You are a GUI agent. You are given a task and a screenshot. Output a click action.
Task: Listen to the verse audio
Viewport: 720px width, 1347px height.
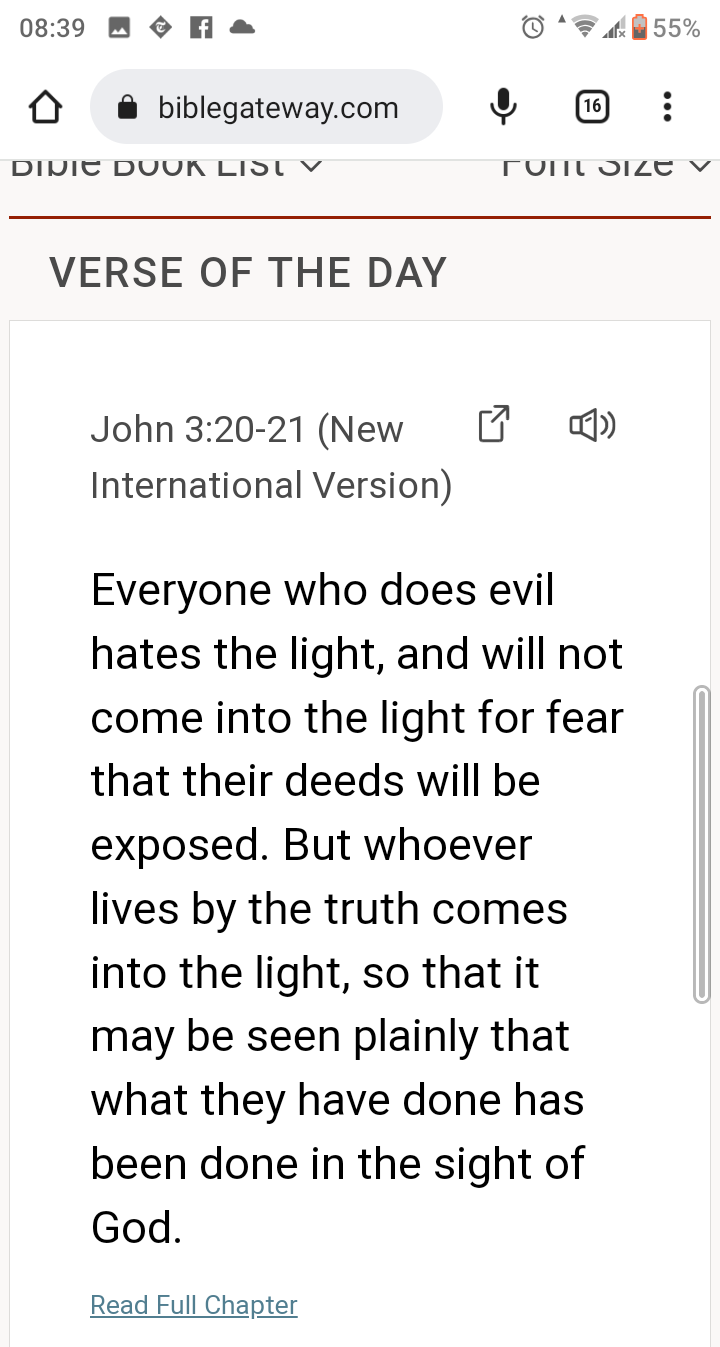[591, 426]
